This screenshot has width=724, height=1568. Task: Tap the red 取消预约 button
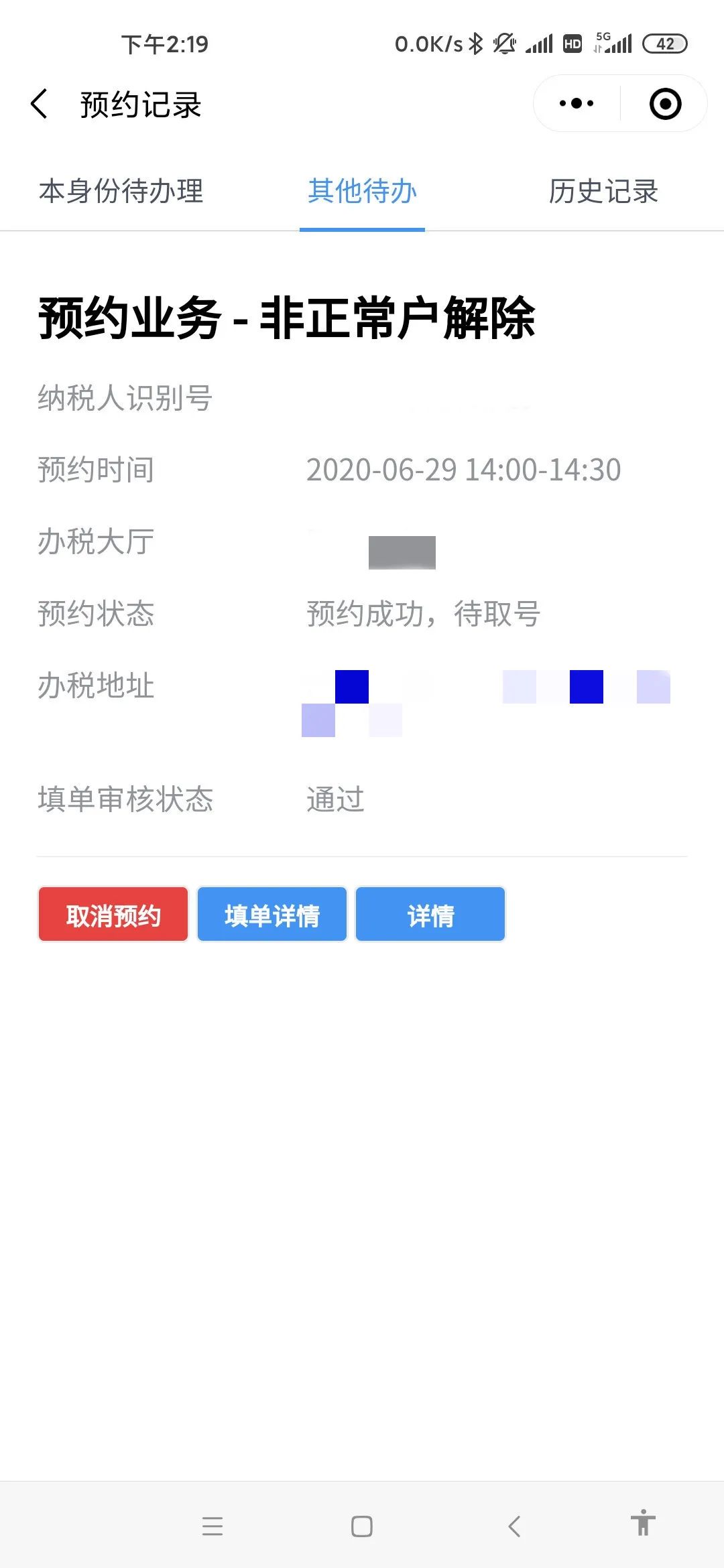tap(113, 914)
